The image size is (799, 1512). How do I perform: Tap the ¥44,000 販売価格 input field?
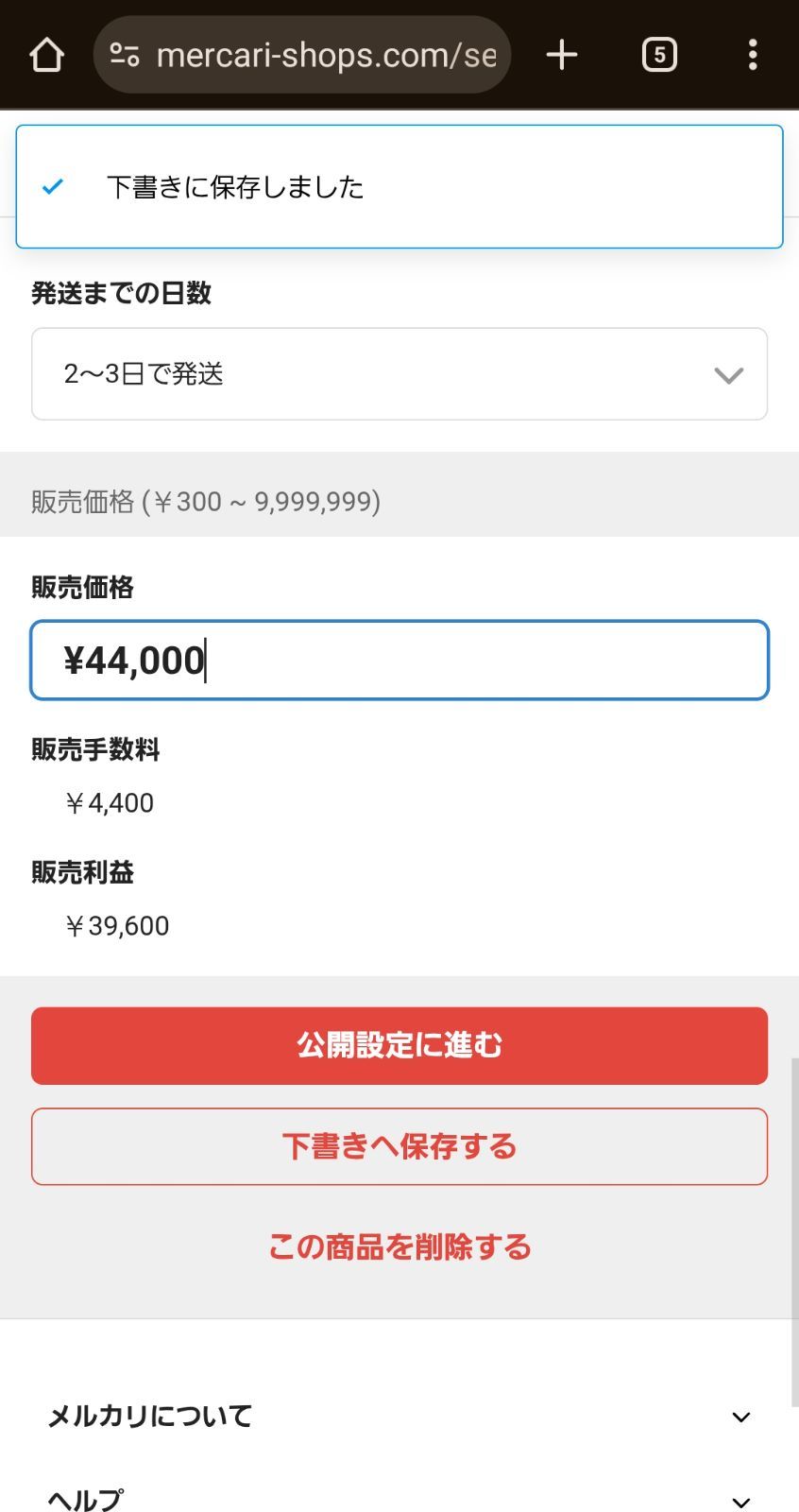click(x=399, y=661)
